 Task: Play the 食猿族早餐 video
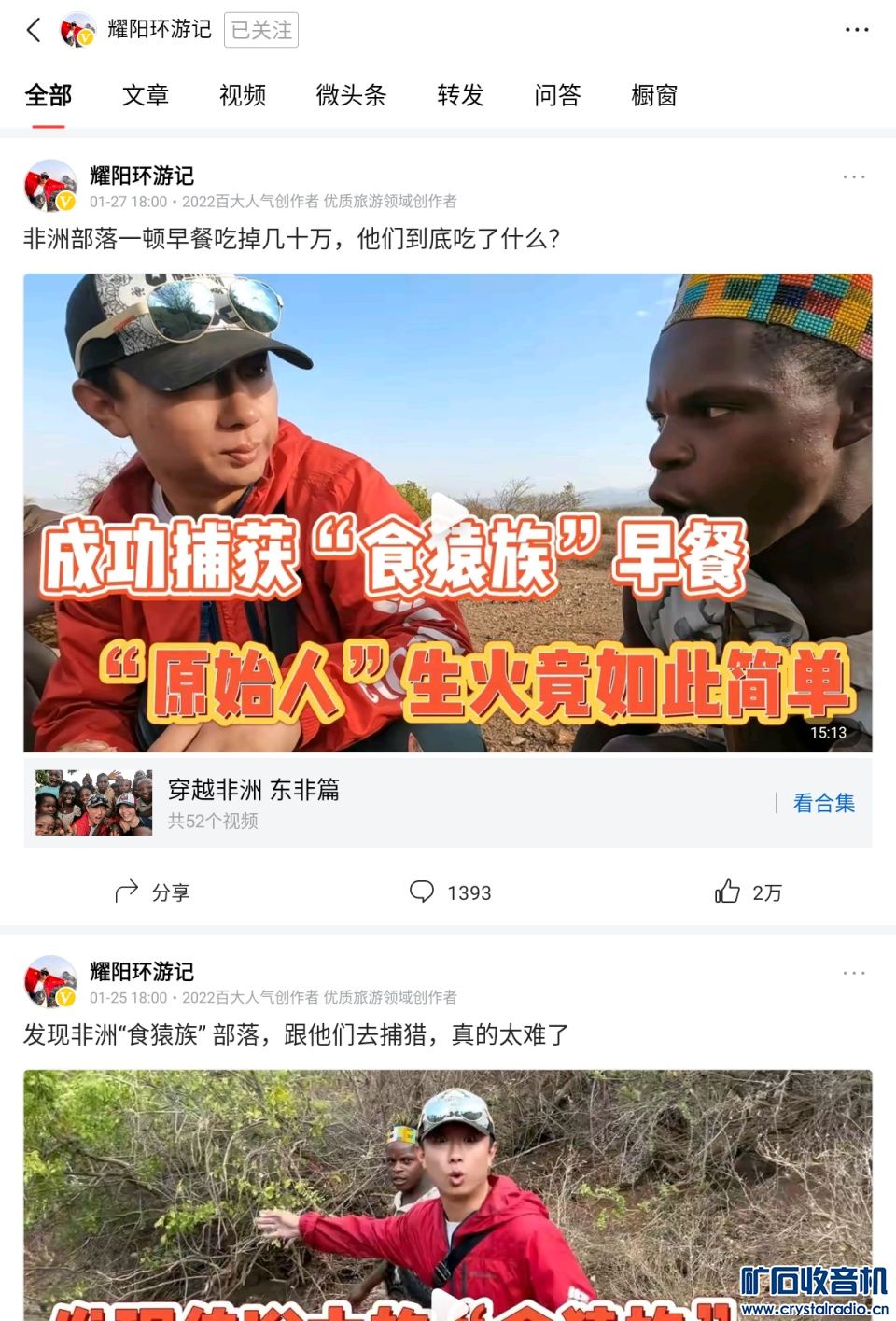click(448, 513)
